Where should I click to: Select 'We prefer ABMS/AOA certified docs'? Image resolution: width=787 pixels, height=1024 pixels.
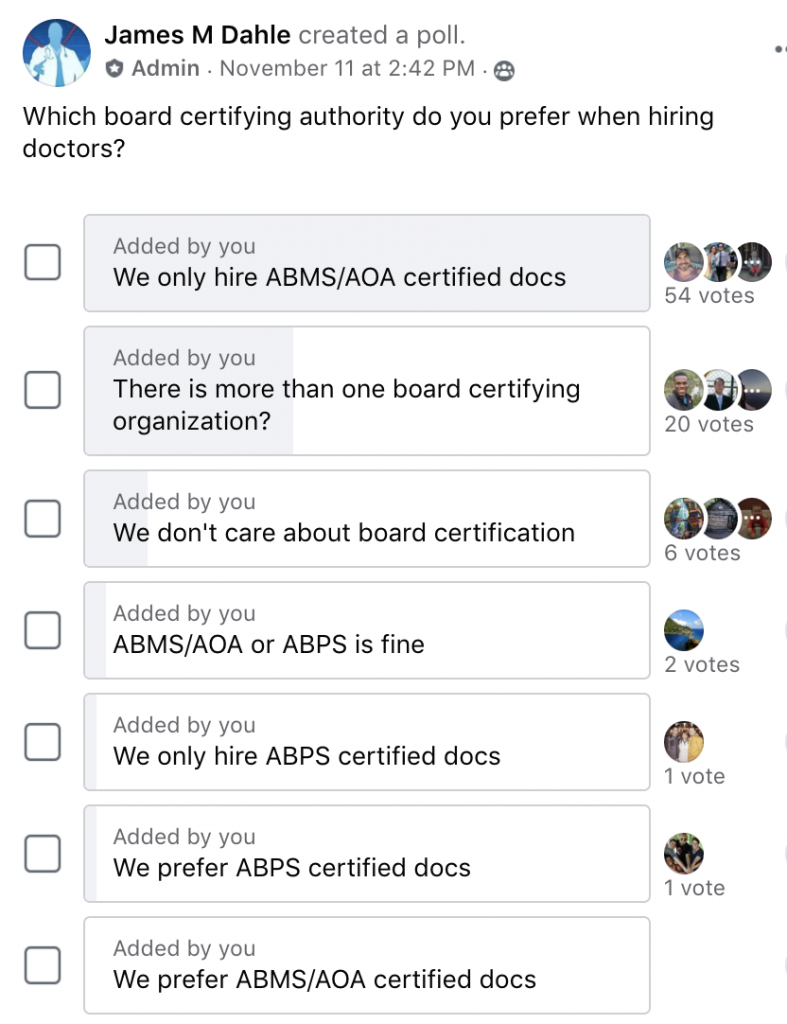(x=42, y=966)
